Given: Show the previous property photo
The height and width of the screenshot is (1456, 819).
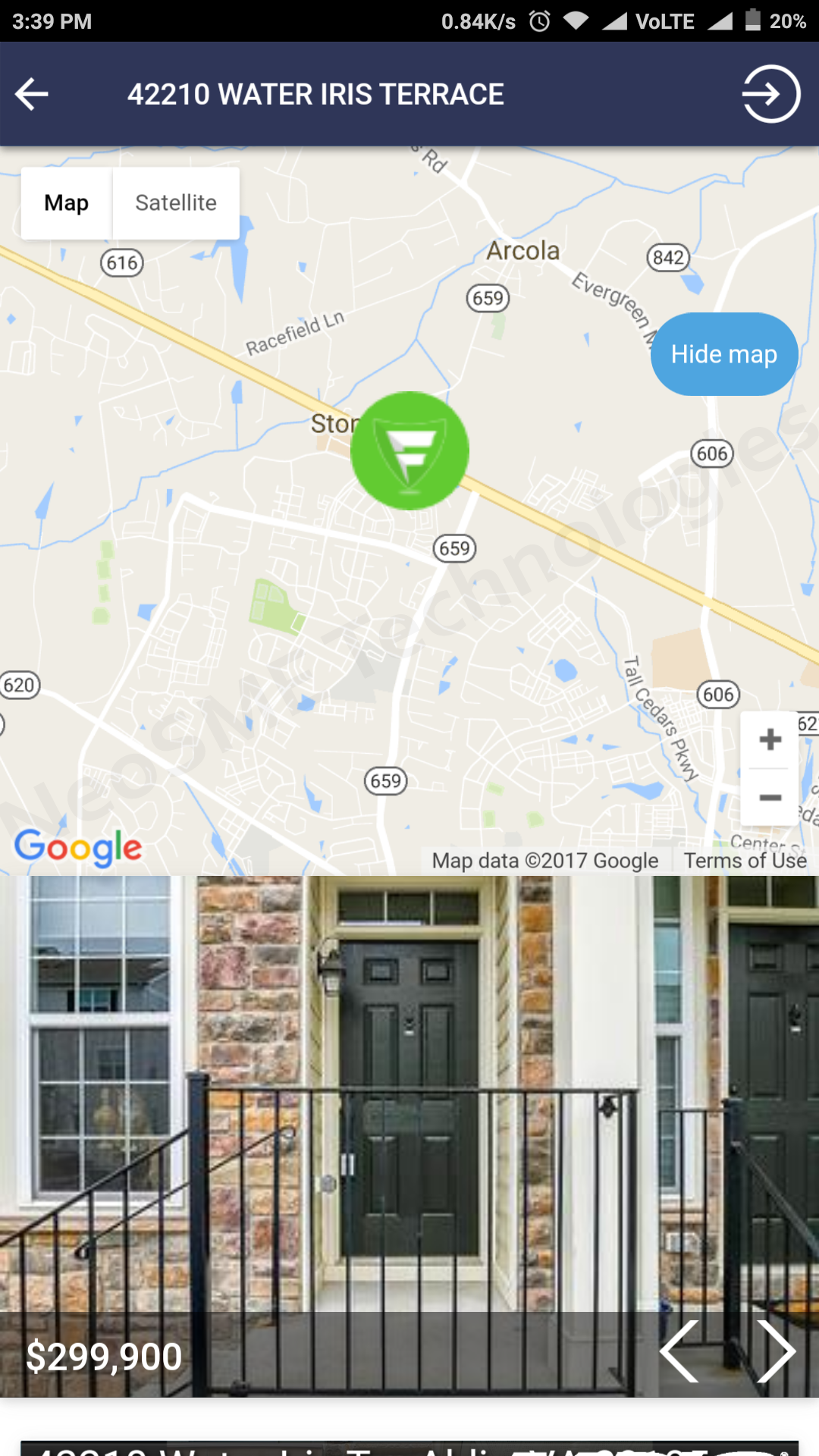Looking at the screenshot, I should pyautogui.click(x=679, y=1351).
